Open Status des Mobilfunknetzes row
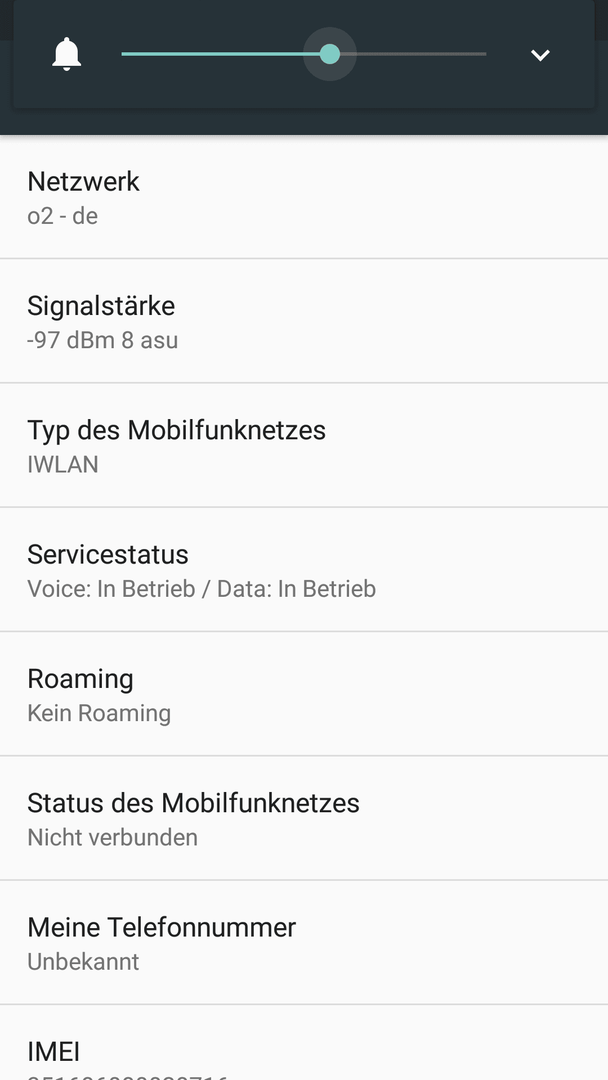Image resolution: width=608 pixels, height=1080 pixels. pyautogui.click(x=304, y=818)
